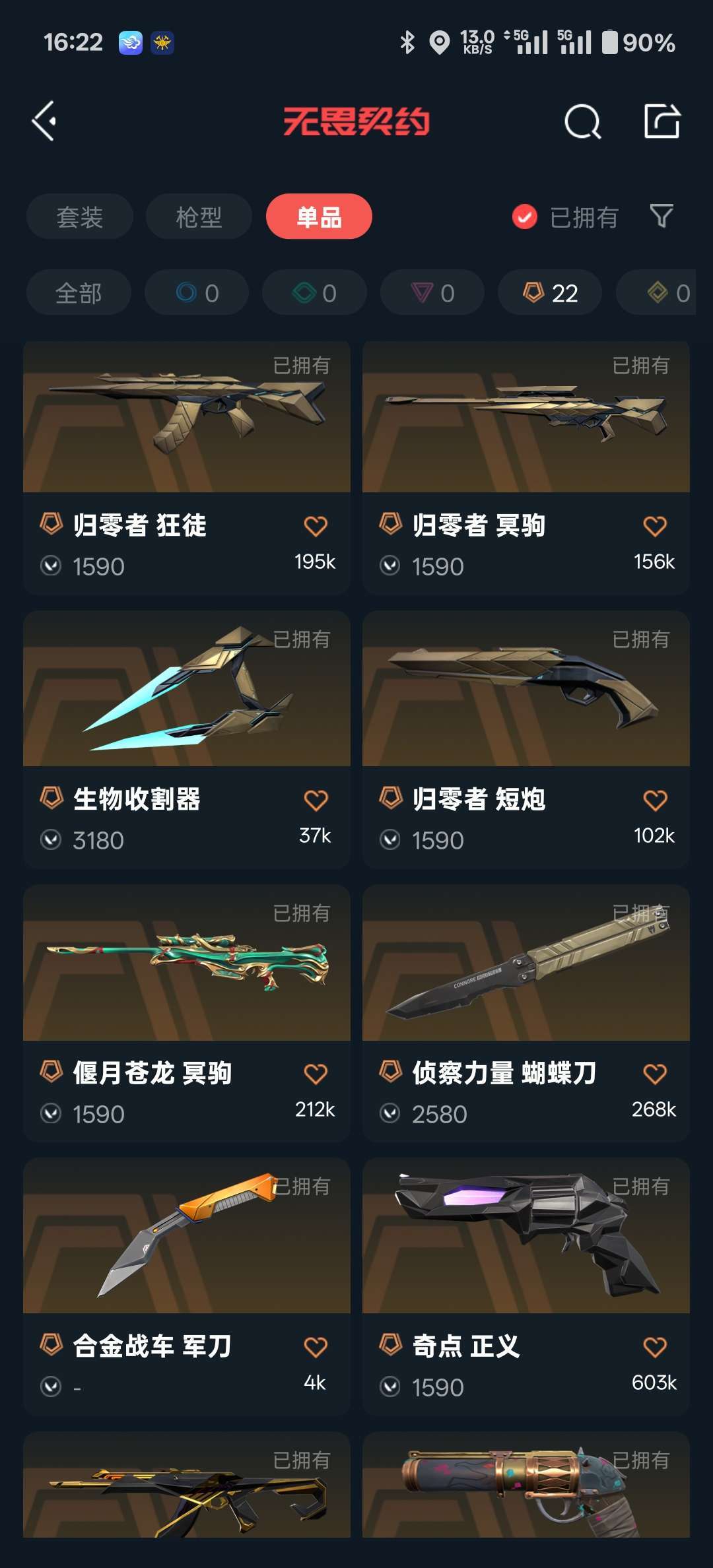Select the green rarity tier filter icon
Viewport: 713px width, 1568px height.
pyautogui.click(x=314, y=292)
